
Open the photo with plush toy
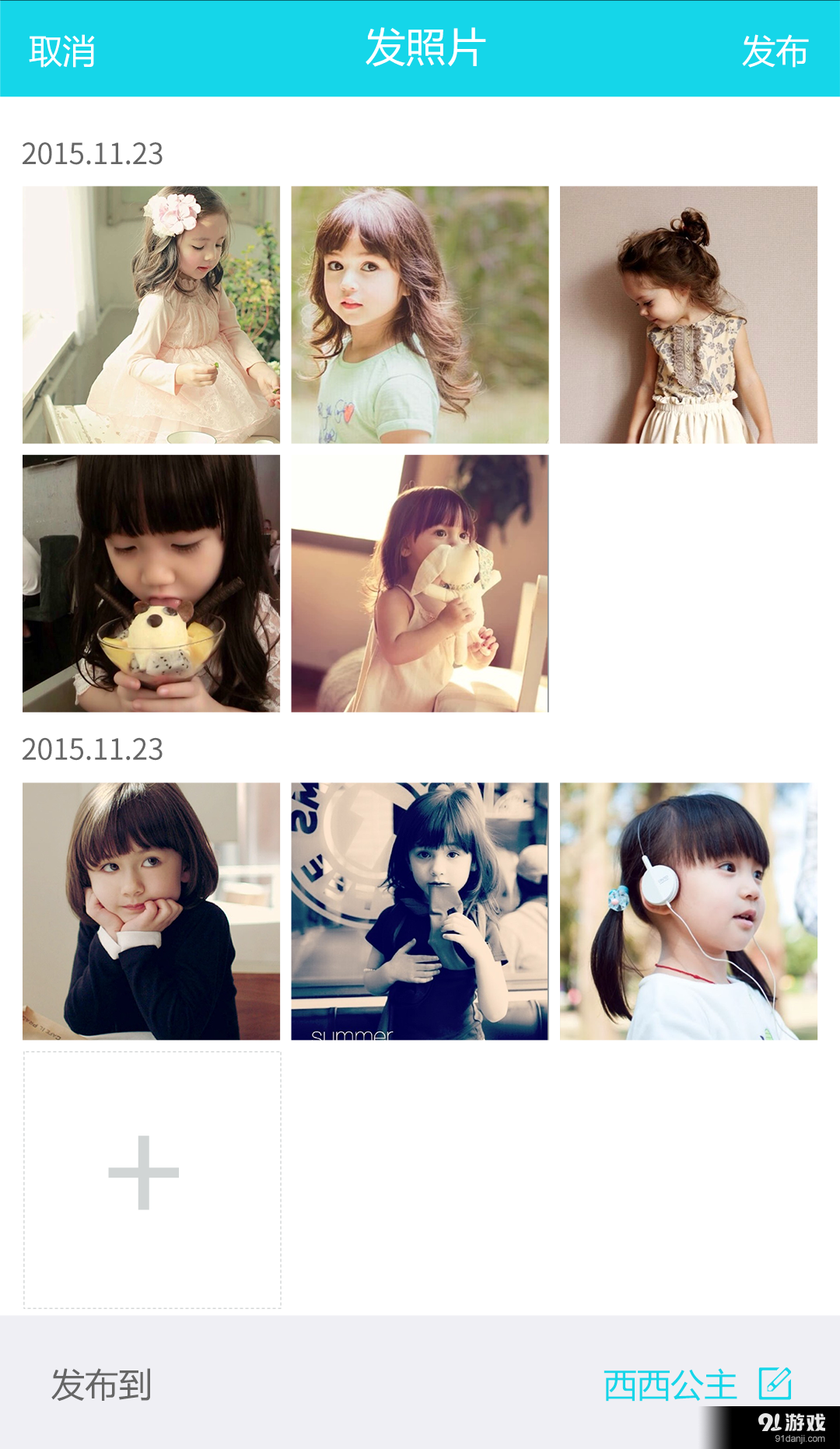[x=420, y=583]
